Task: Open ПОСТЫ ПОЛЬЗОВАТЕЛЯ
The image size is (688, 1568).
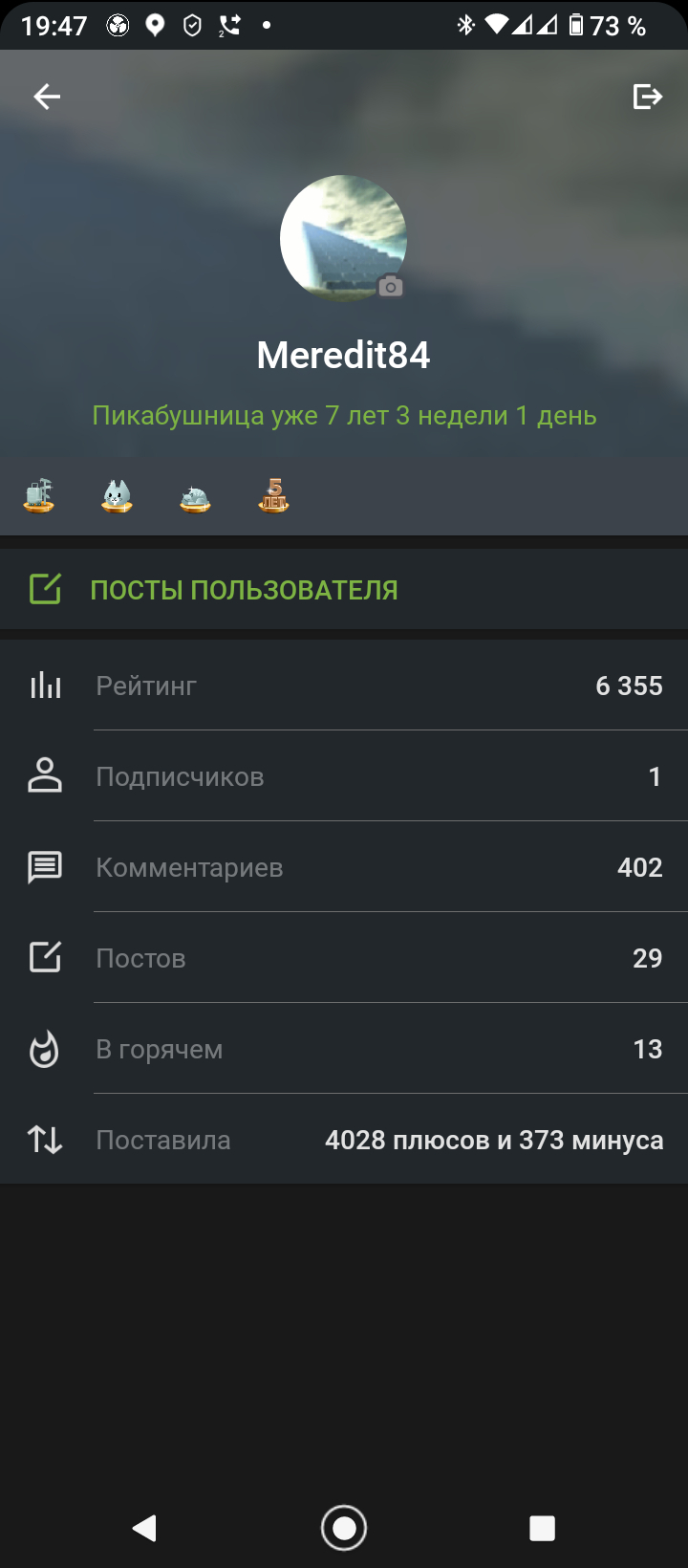Action: tap(244, 590)
